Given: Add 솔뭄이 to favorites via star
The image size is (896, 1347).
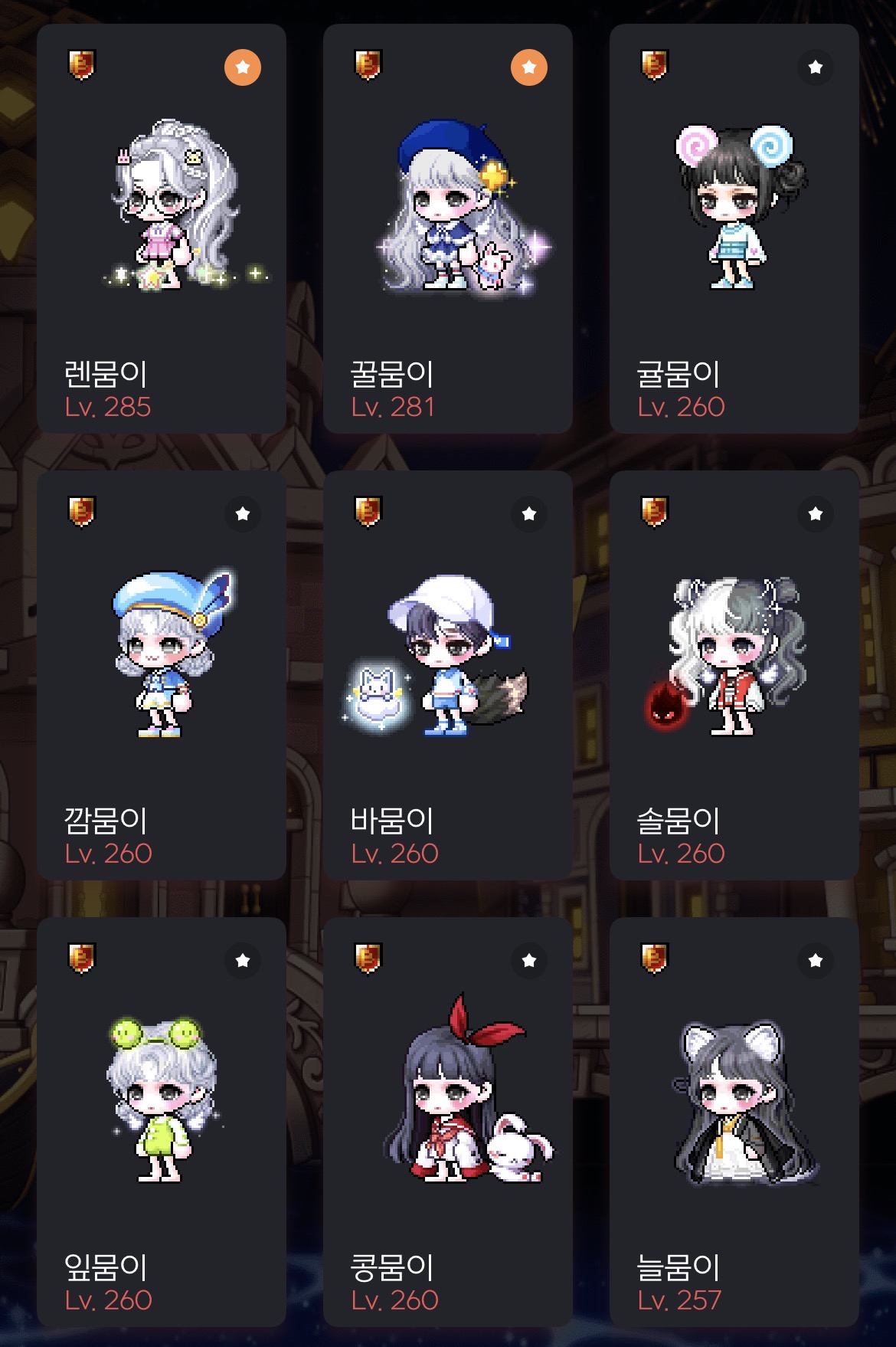Looking at the screenshot, I should (x=816, y=514).
